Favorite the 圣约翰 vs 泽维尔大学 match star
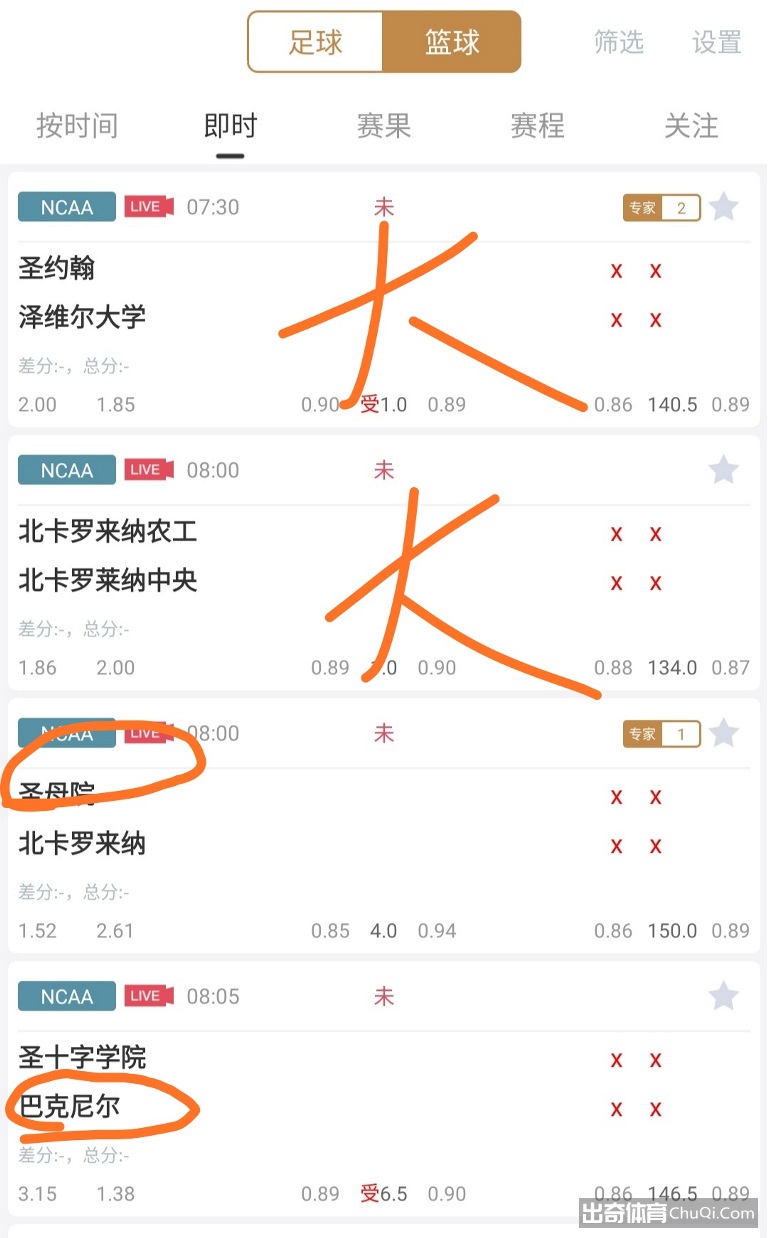Screen dimensions: 768x1238 (x=723, y=207)
